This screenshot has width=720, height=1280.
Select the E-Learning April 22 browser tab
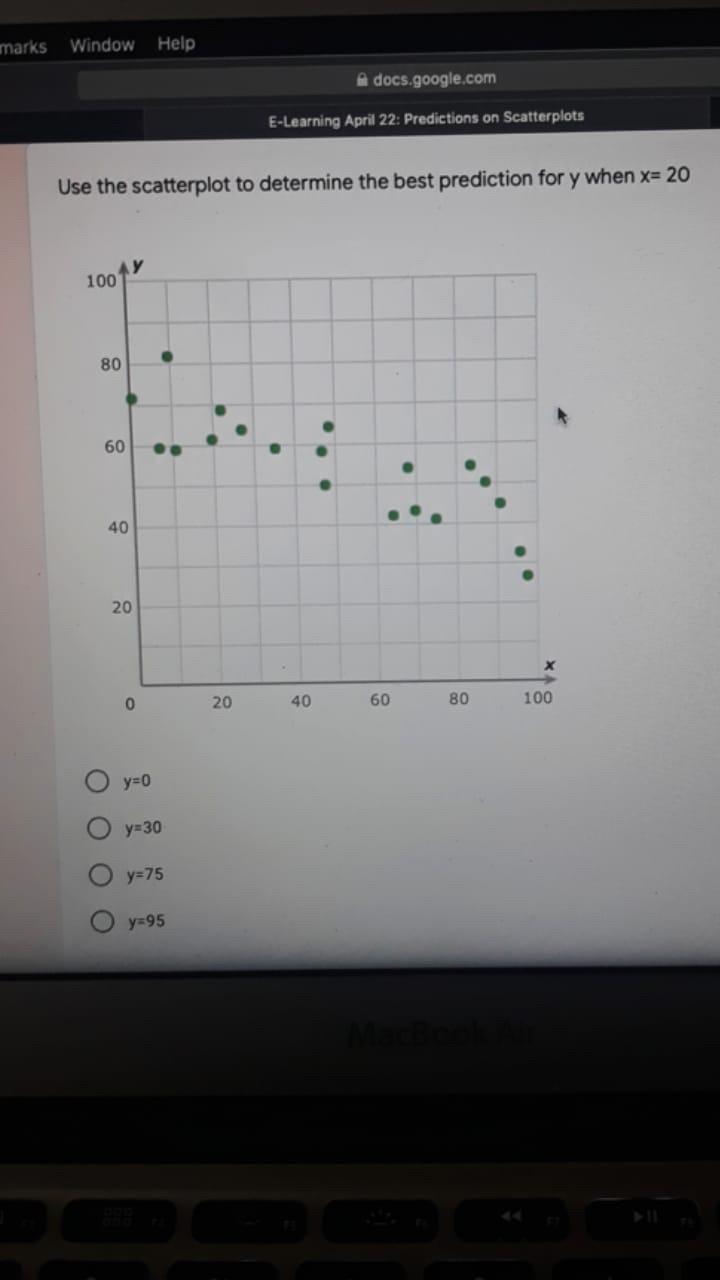[x=426, y=118]
